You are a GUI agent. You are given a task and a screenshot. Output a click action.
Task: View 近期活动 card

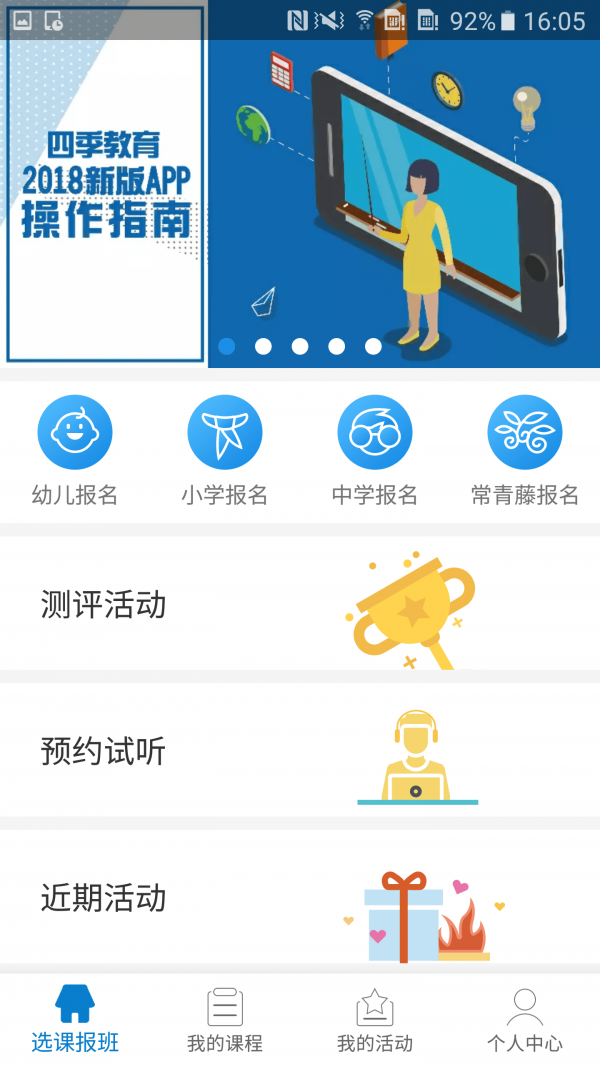click(300, 896)
